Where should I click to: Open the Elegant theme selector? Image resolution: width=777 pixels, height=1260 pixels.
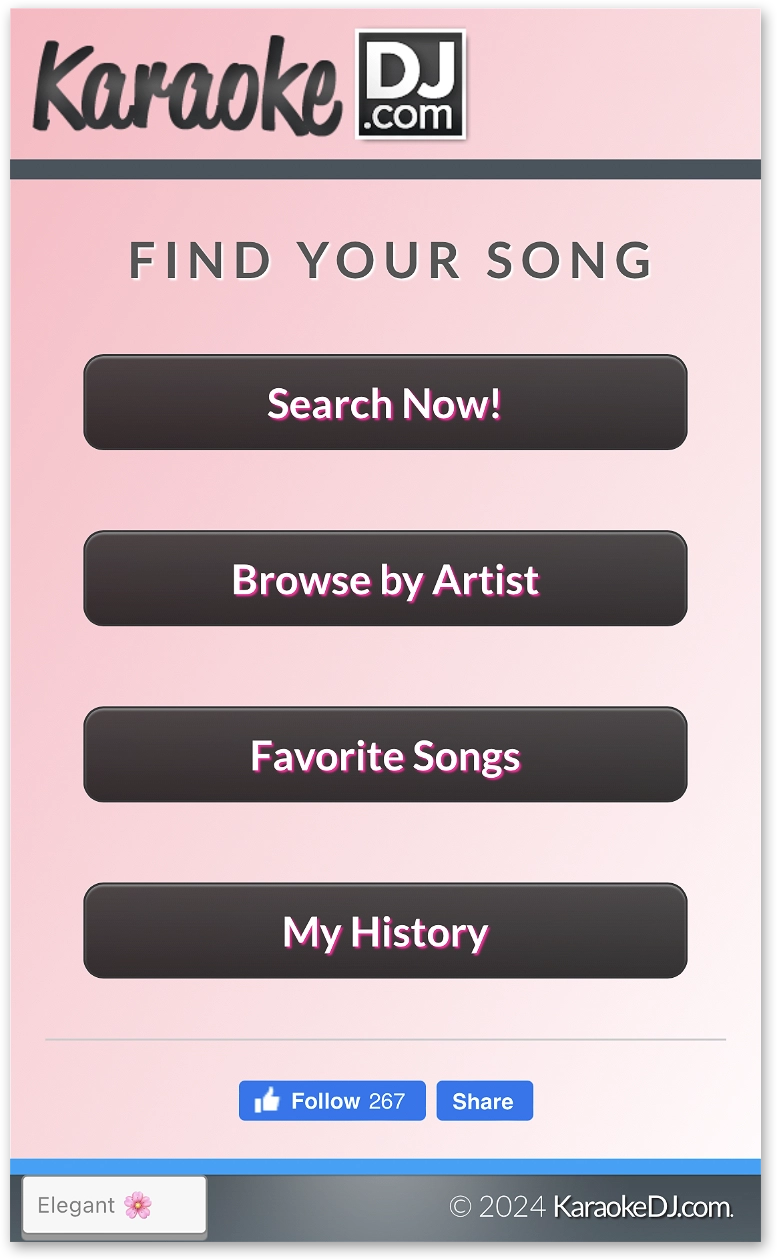(114, 1205)
